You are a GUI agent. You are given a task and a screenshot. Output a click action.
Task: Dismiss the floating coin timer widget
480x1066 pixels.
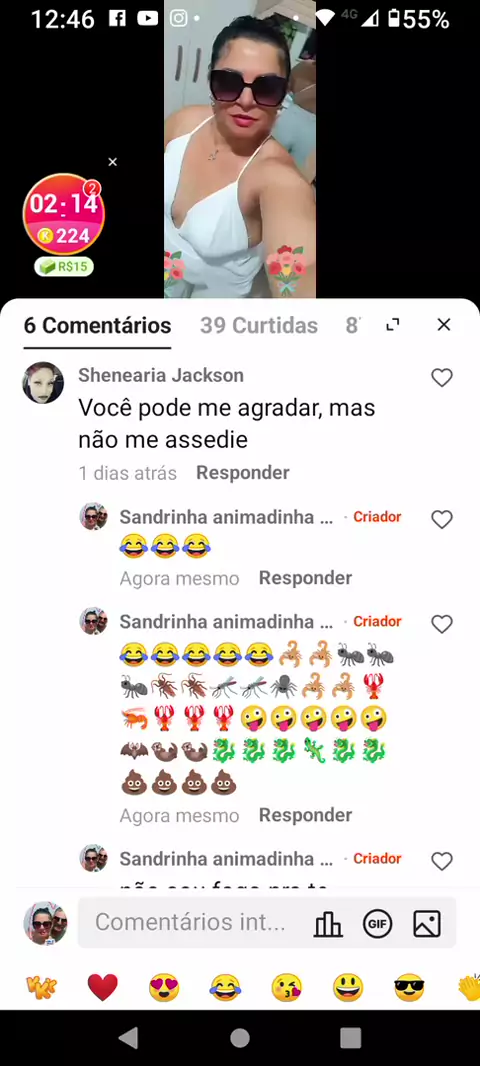click(x=113, y=162)
